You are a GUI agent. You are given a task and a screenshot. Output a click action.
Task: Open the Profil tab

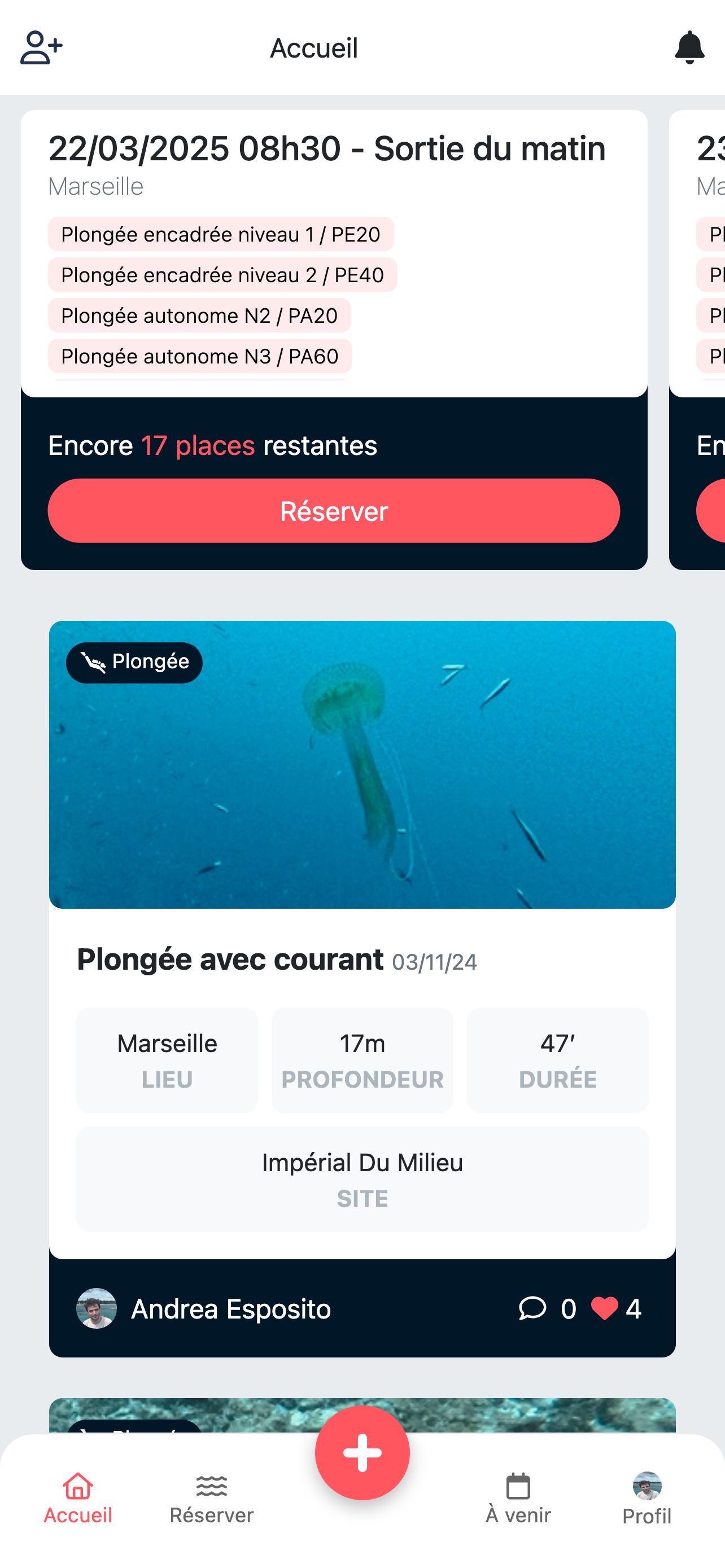(x=647, y=1499)
